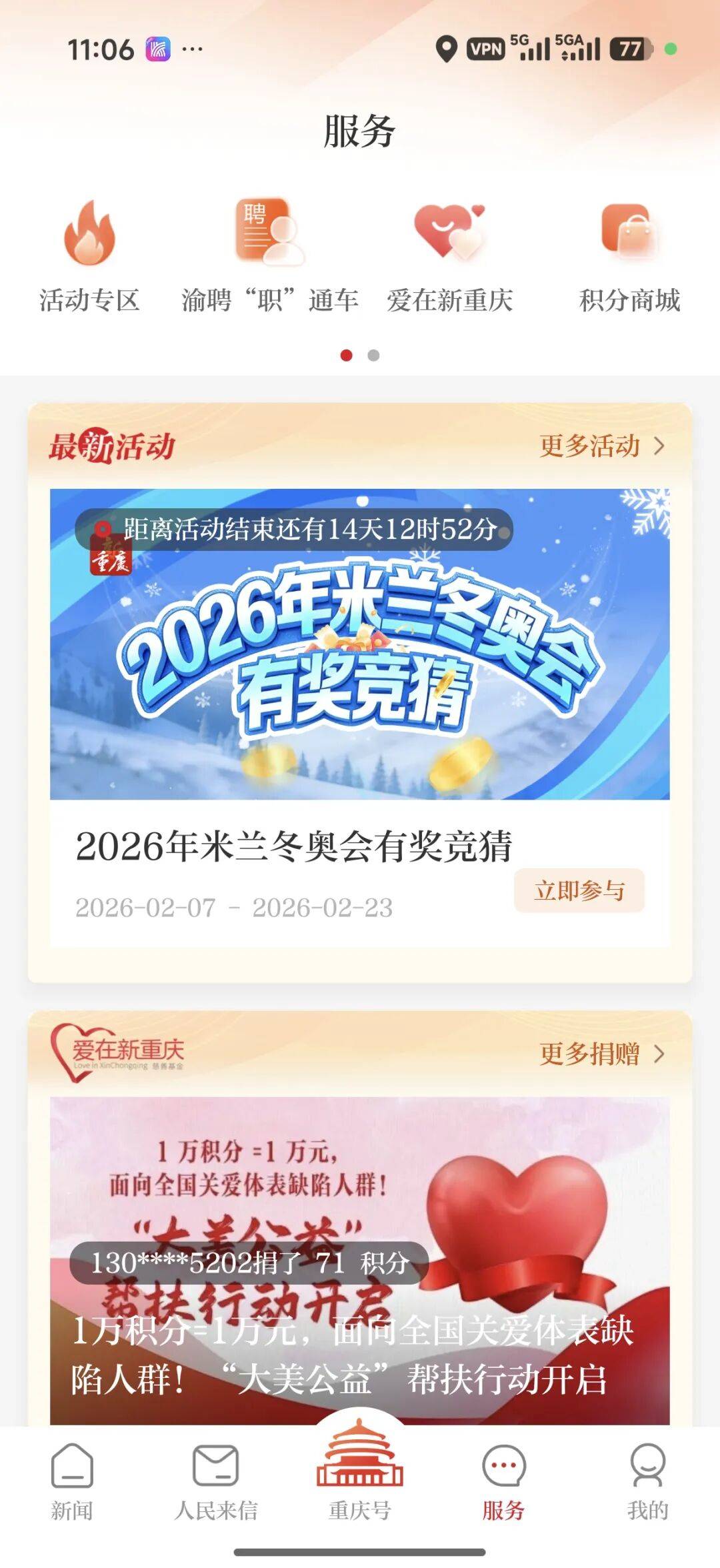Open the 积分商城 points mall
The height and width of the screenshot is (1568, 720).
(629, 257)
